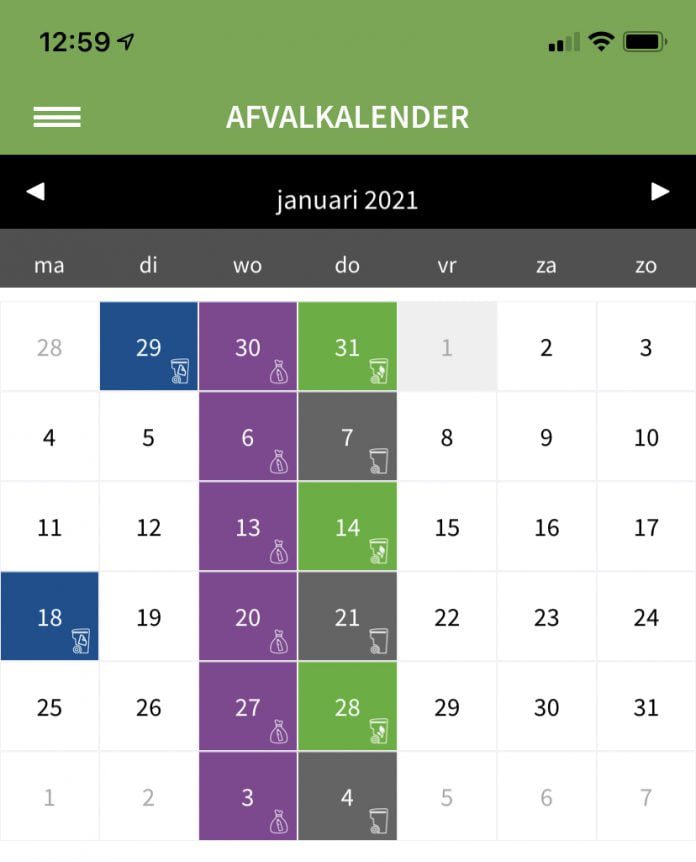696x862 pixels.
Task: View the purple pickup on January 20
Action: (x=248, y=617)
